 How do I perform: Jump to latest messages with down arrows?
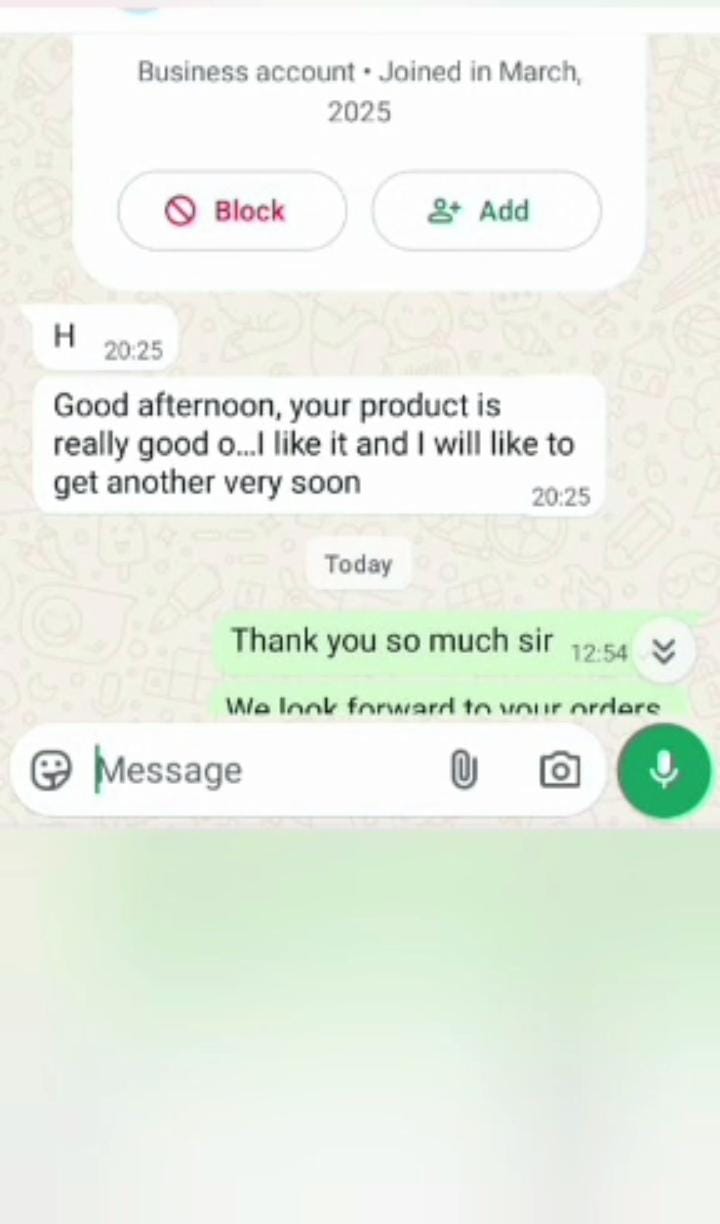click(x=663, y=652)
